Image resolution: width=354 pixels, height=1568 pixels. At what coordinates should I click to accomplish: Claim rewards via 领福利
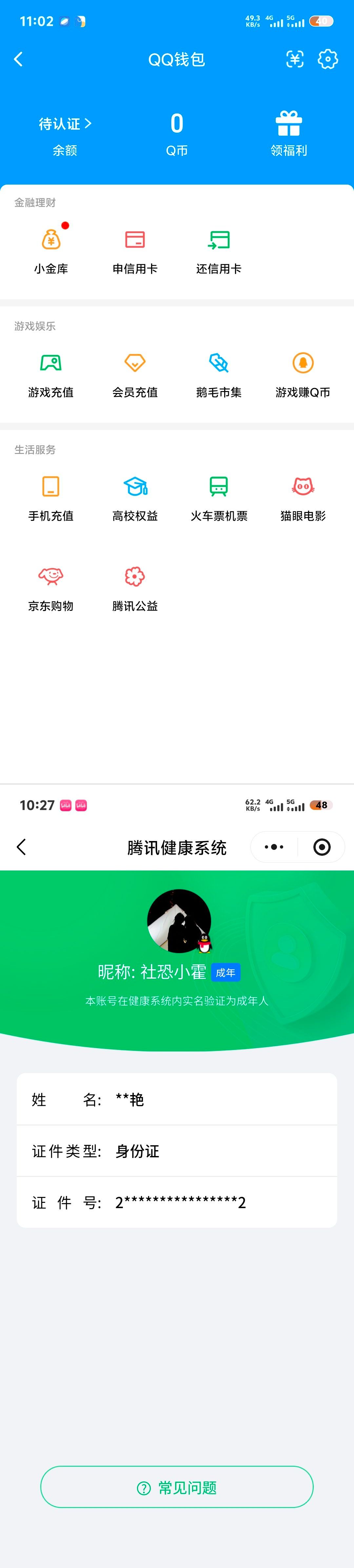tap(288, 133)
